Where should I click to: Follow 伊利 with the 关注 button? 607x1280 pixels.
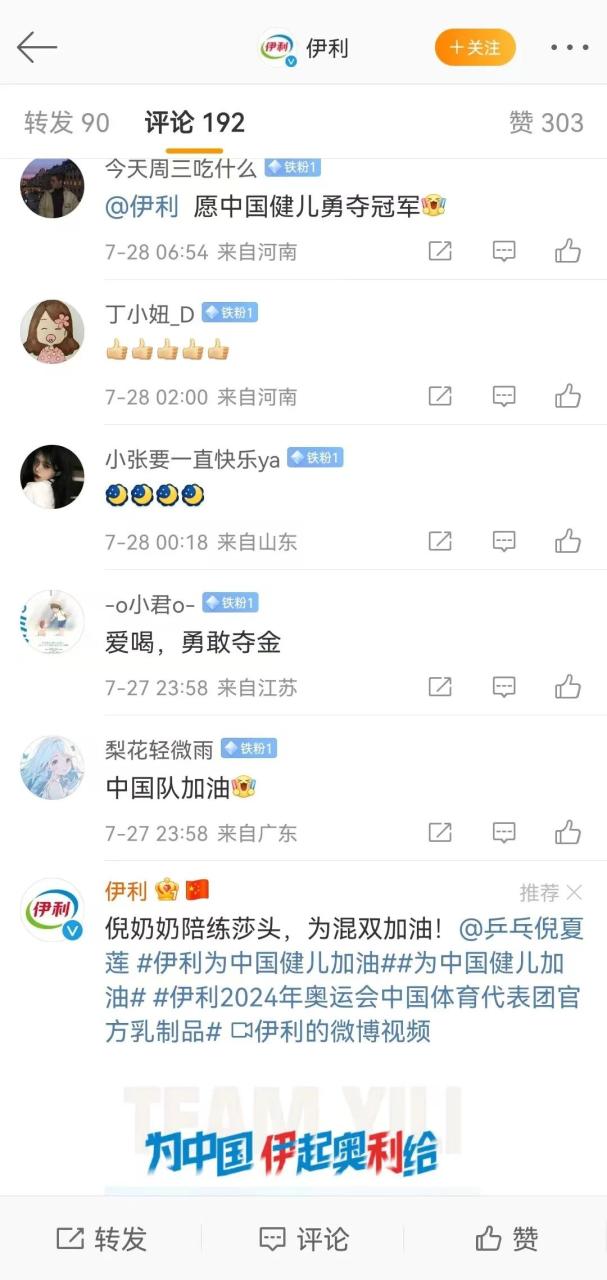[475, 47]
